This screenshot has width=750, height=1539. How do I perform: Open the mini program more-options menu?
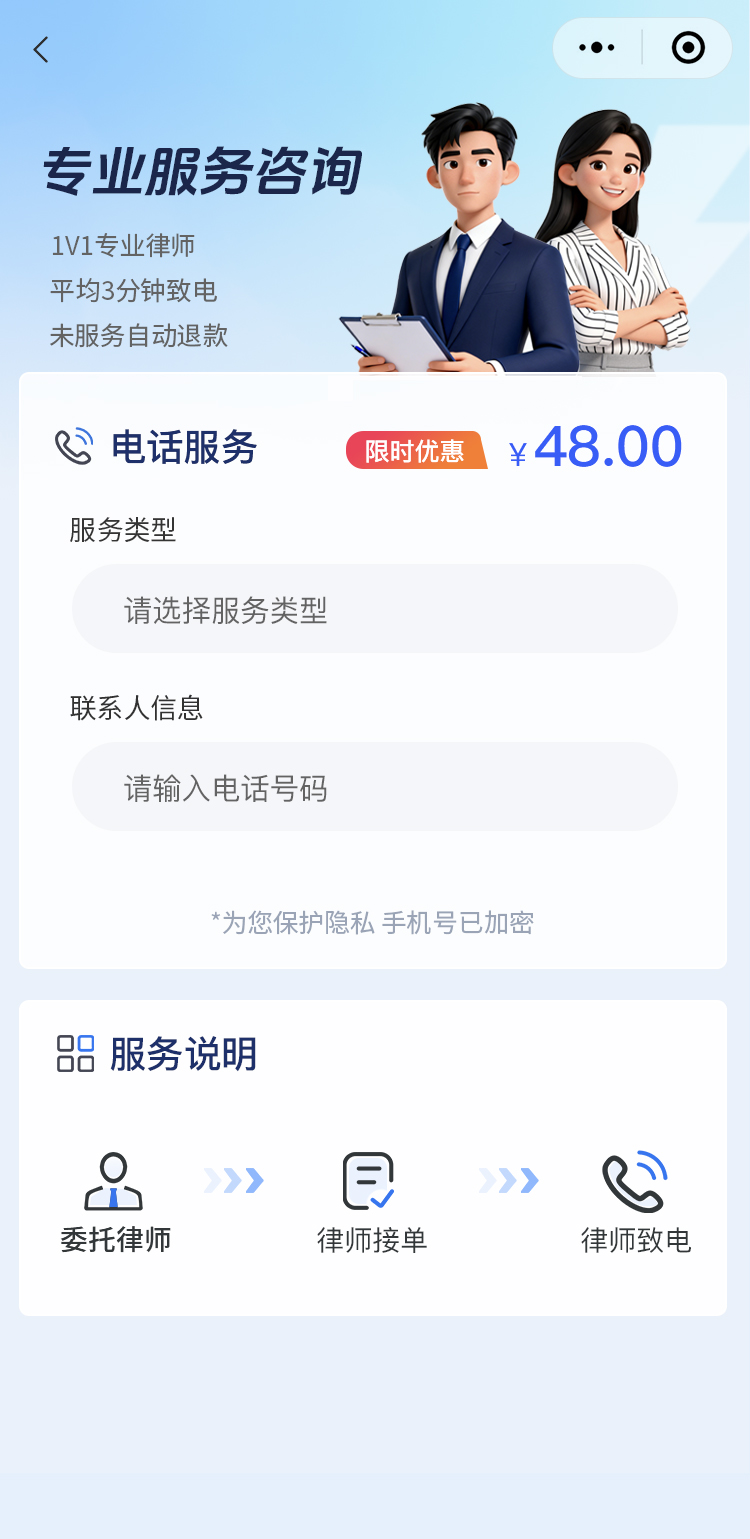tap(597, 48)
